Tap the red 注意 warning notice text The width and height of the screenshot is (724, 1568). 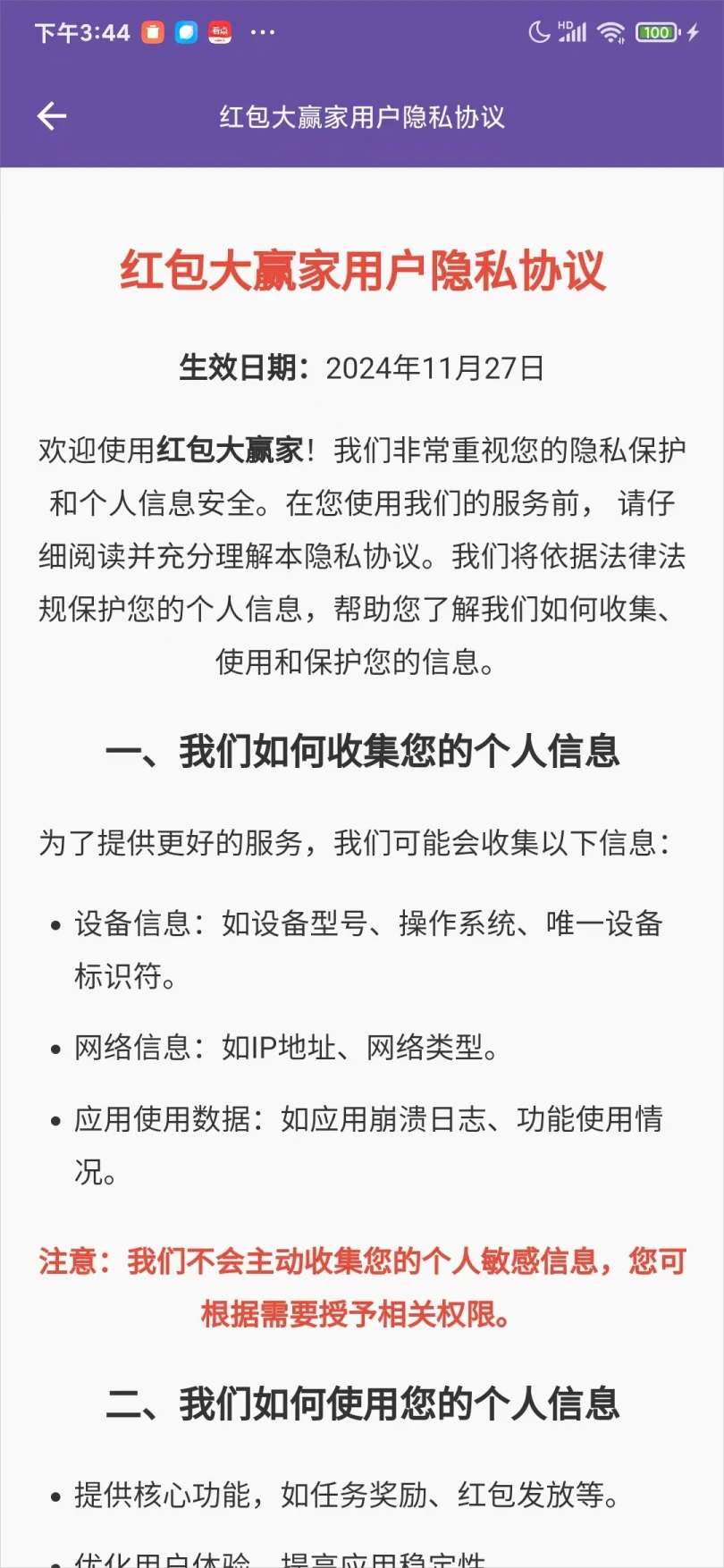tap(362, 1289)
